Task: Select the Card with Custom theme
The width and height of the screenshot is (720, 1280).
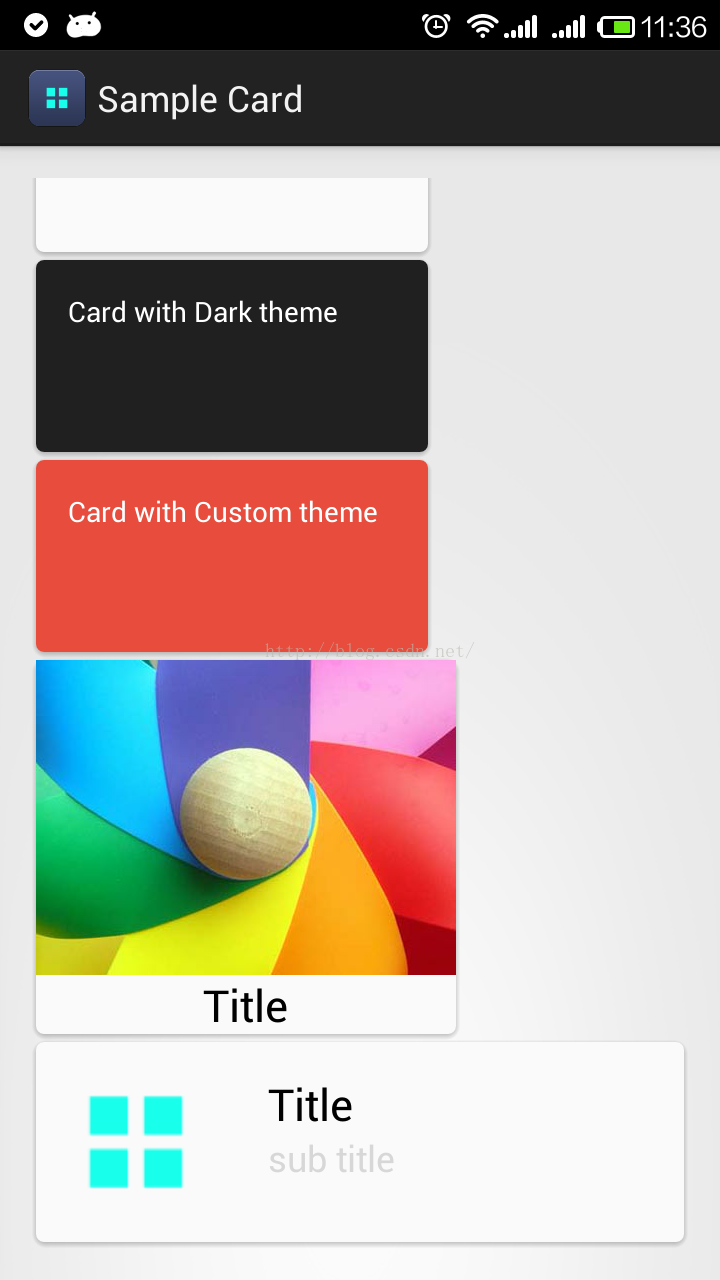Action: (x=232, y=556)
